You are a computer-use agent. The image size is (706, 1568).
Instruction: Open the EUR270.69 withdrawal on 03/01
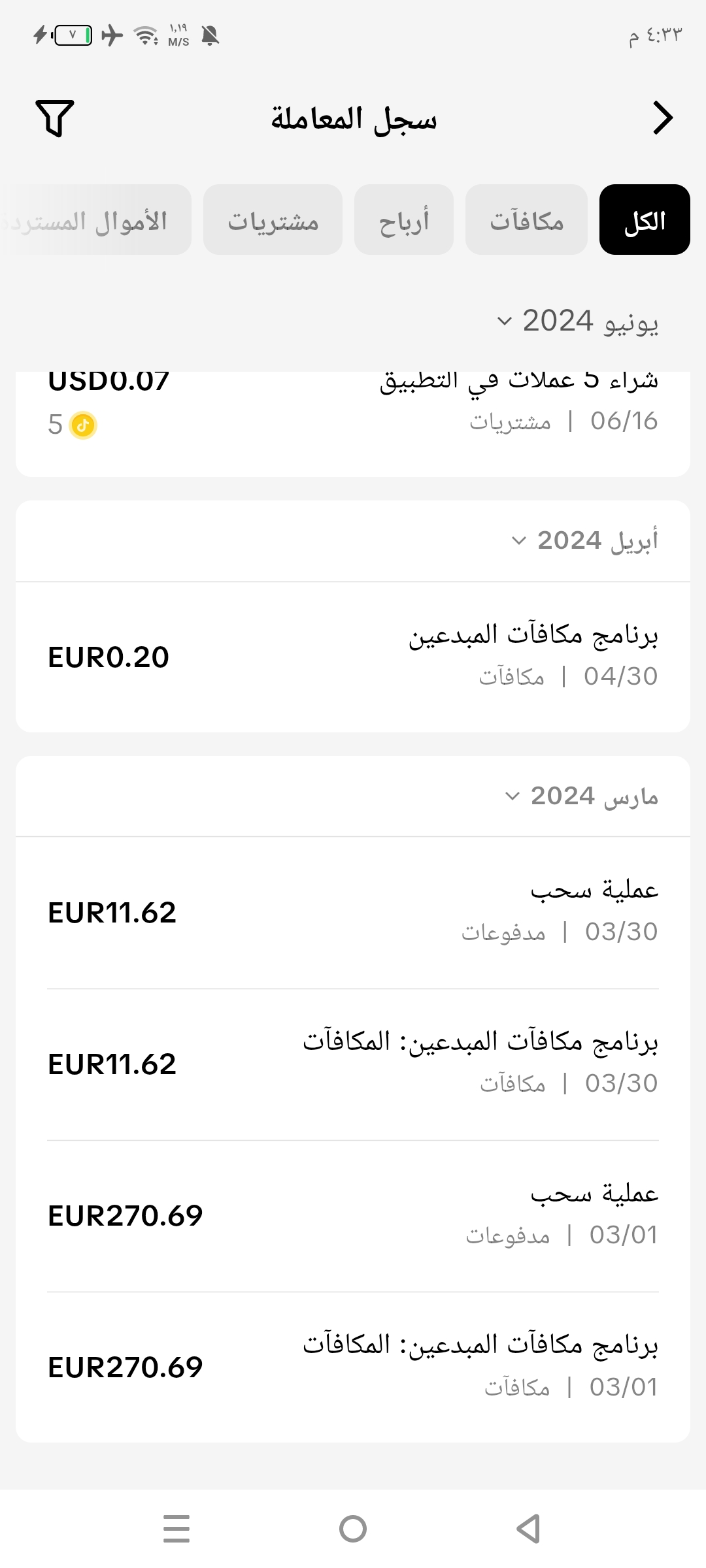pyautogui.click(x=353, y=1216)
